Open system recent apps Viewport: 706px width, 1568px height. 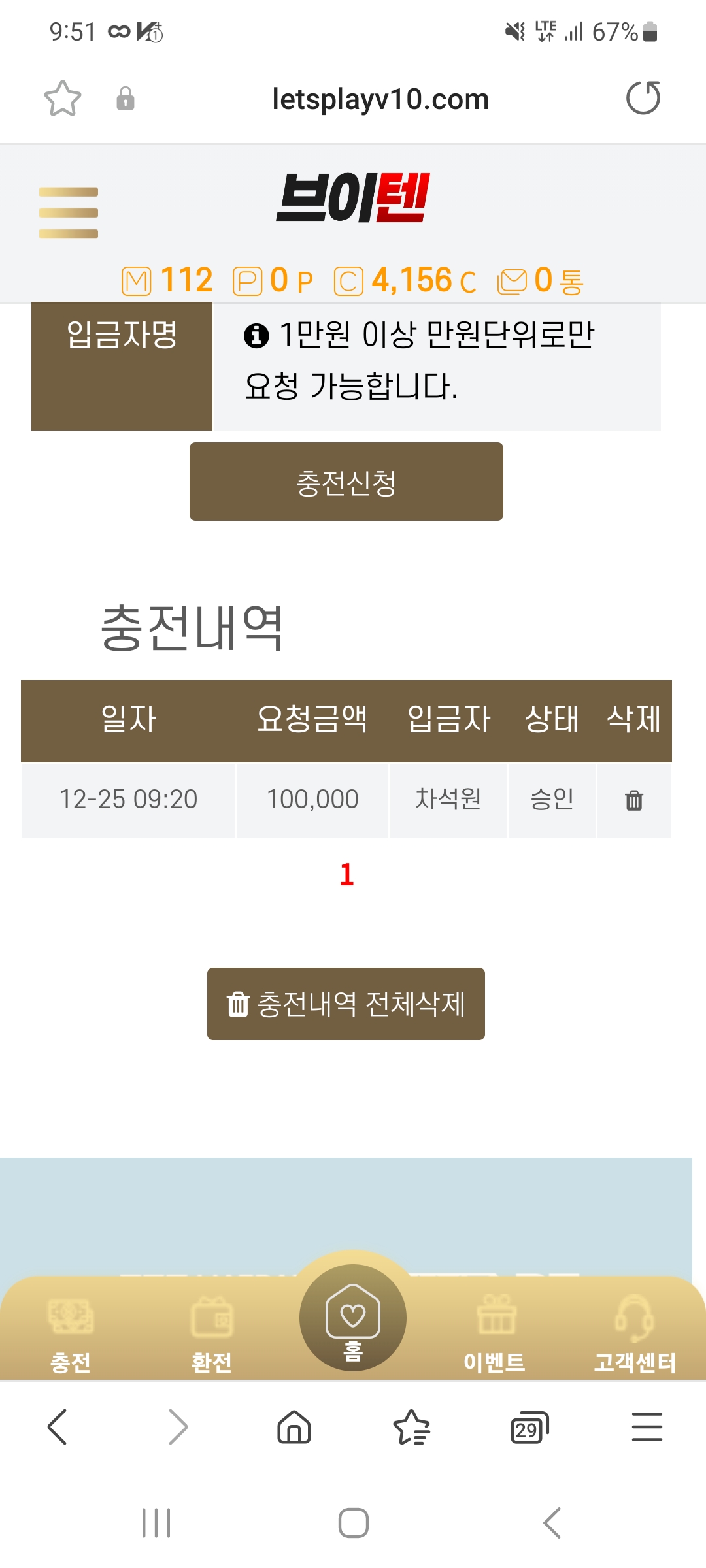tap(157, 1523)
